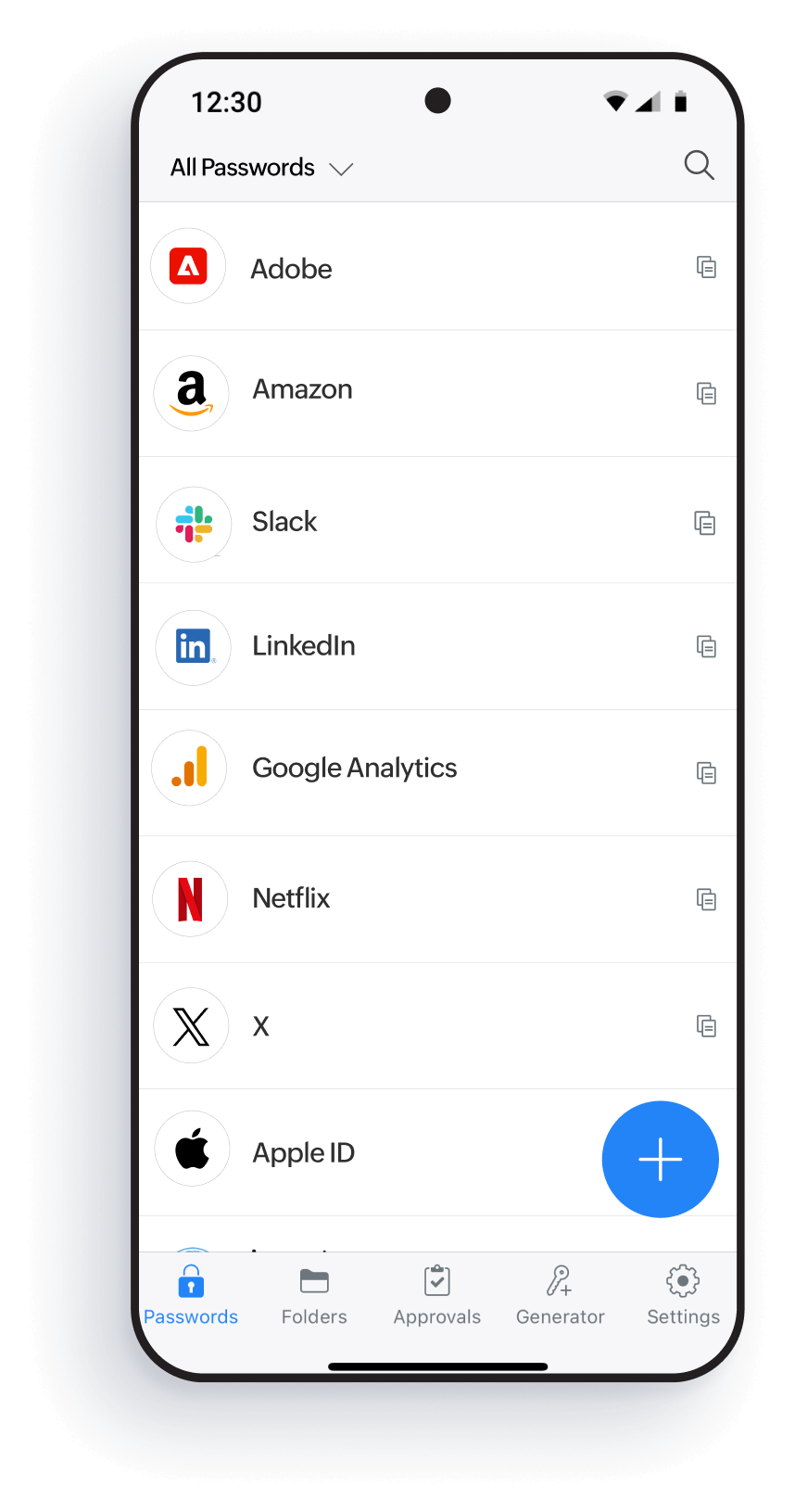
Task: Copy the Google Analytics password
Action: [706, 772]
